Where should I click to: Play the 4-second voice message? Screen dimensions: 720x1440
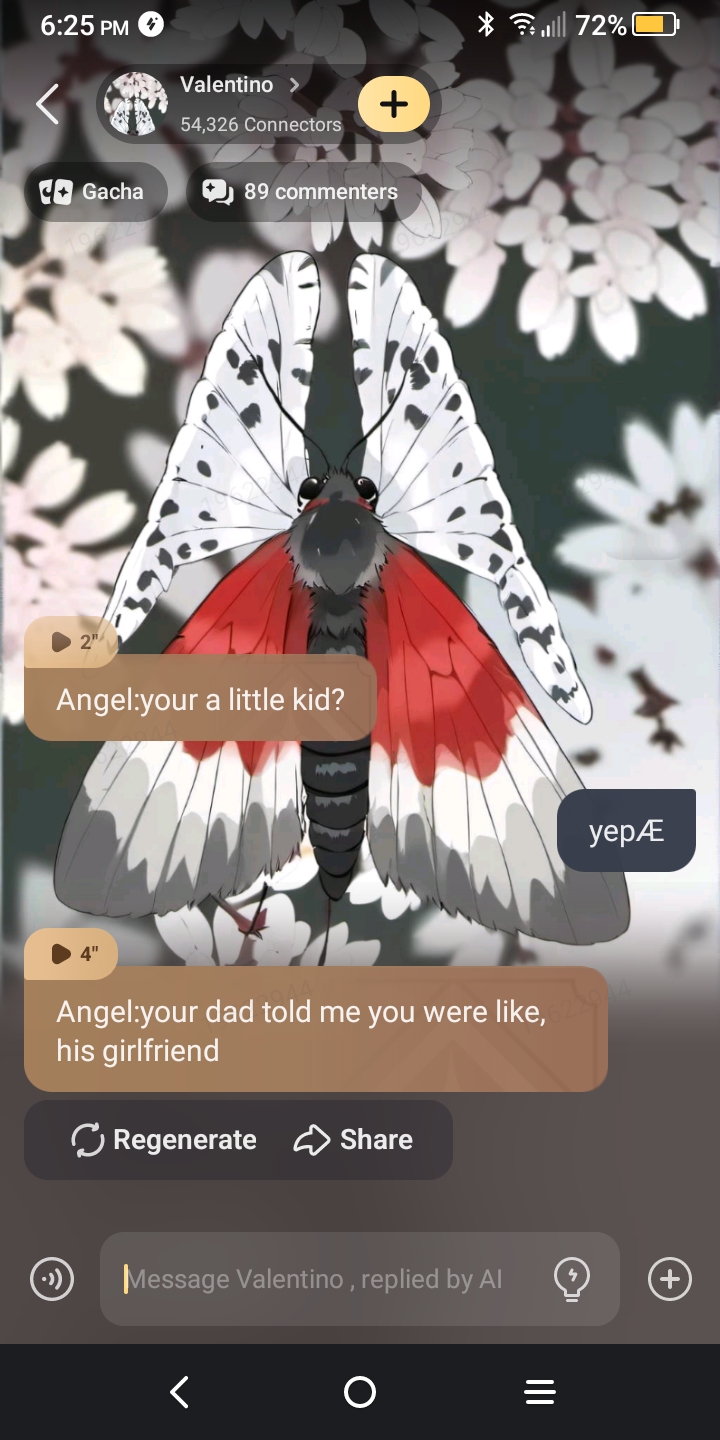[x=70, y=954]
